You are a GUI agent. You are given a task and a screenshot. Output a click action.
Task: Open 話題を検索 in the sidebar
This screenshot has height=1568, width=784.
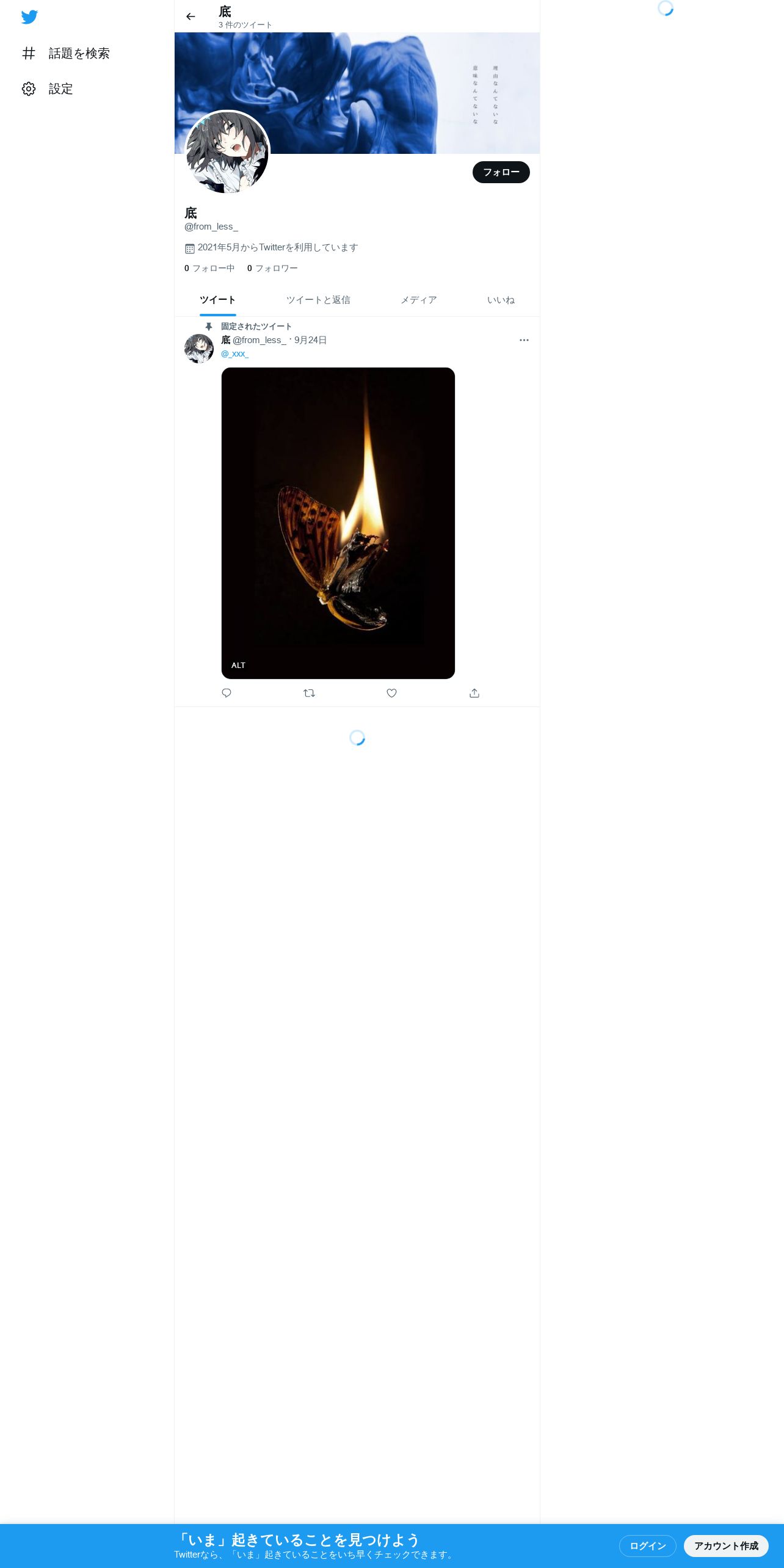coord(66,53)
